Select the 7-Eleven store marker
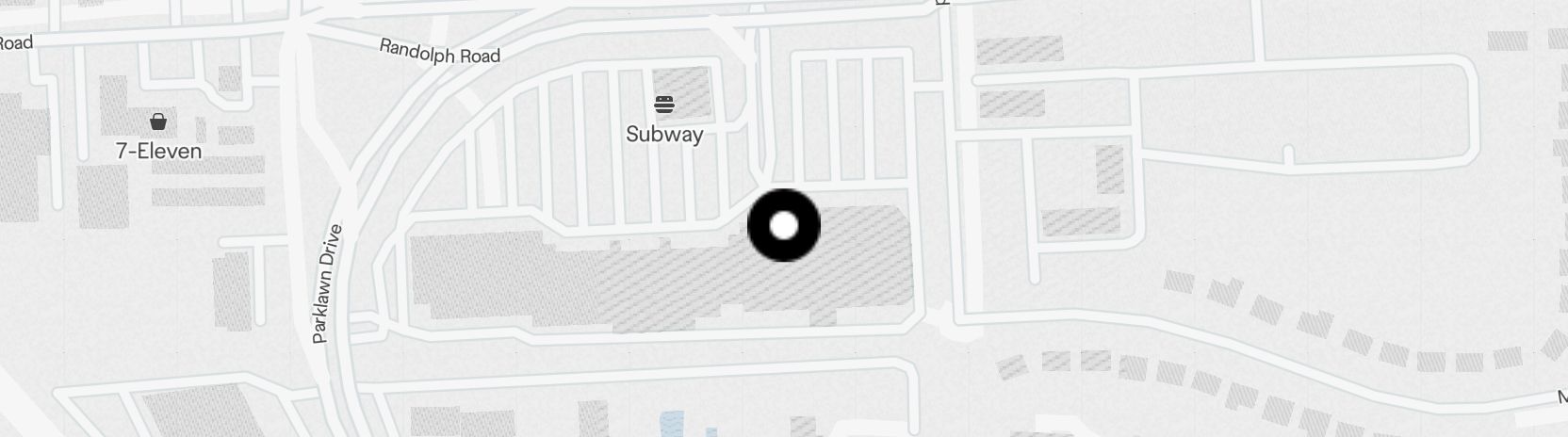Image resolution: width=1568 pixels, height=437 pixels. 158,121
